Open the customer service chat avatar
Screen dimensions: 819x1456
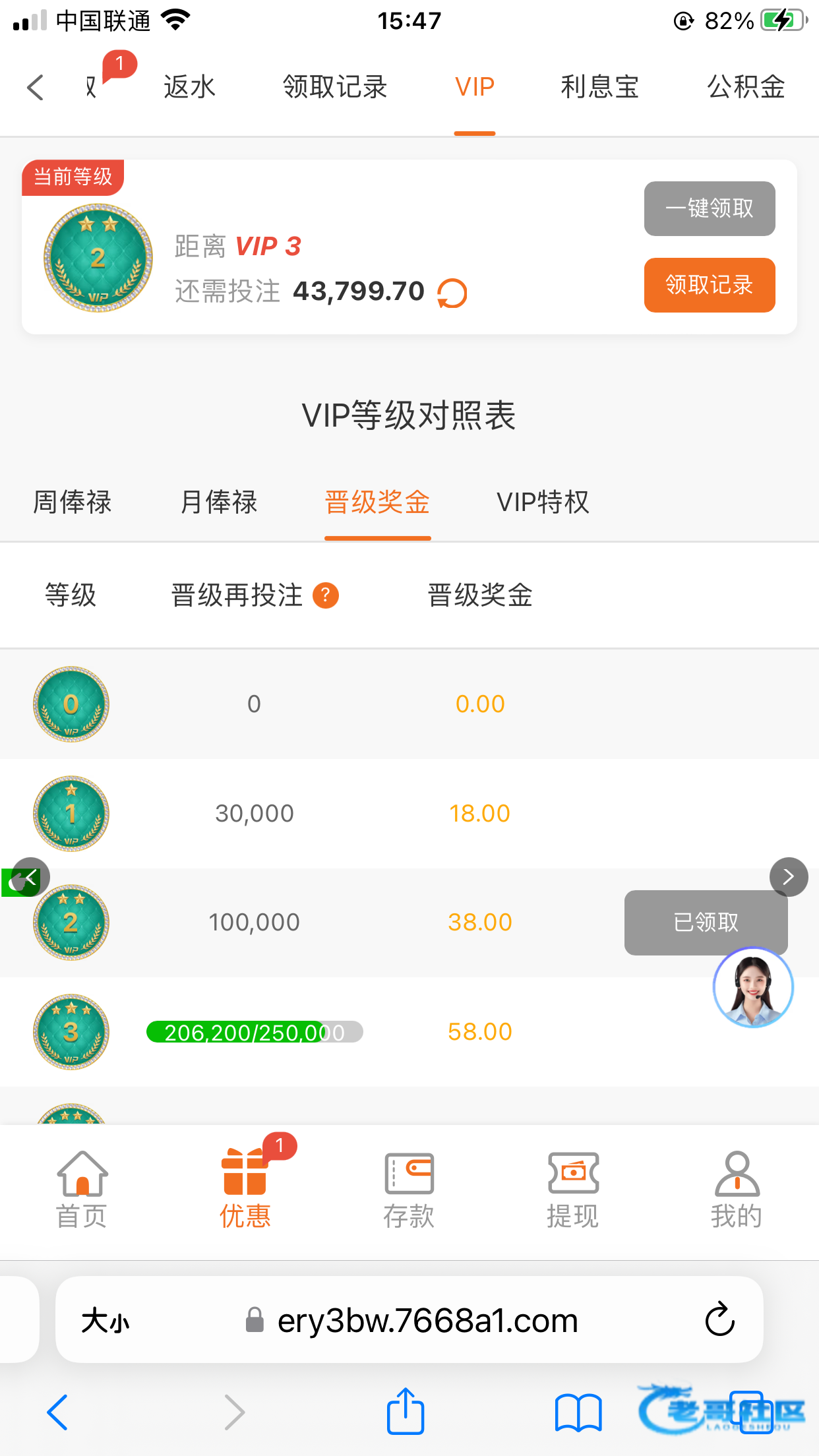[x=752, y=987]
